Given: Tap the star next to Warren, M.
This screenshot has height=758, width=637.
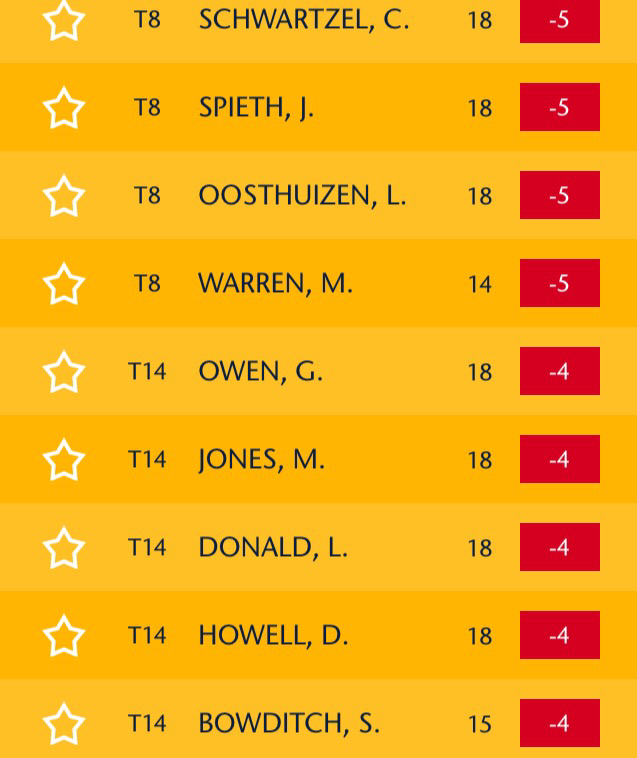Looking at the screenshot, I should coord(64,284).
